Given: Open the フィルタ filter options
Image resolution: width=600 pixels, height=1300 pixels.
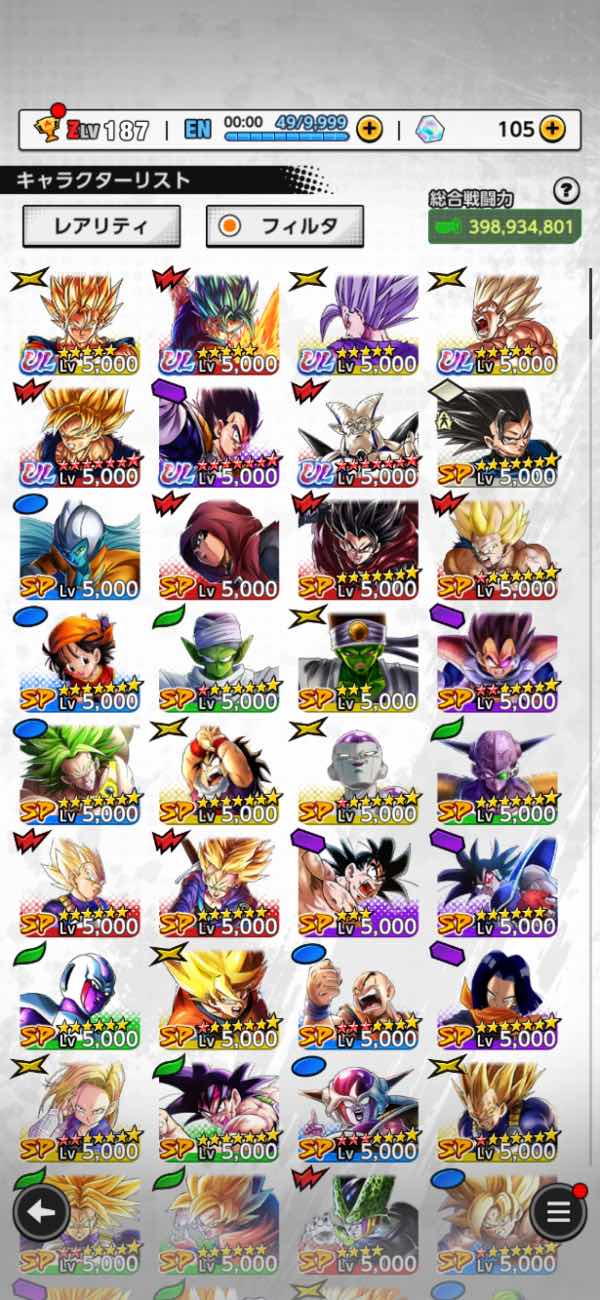Looking at the screenshot, I should tap(284, 226).
